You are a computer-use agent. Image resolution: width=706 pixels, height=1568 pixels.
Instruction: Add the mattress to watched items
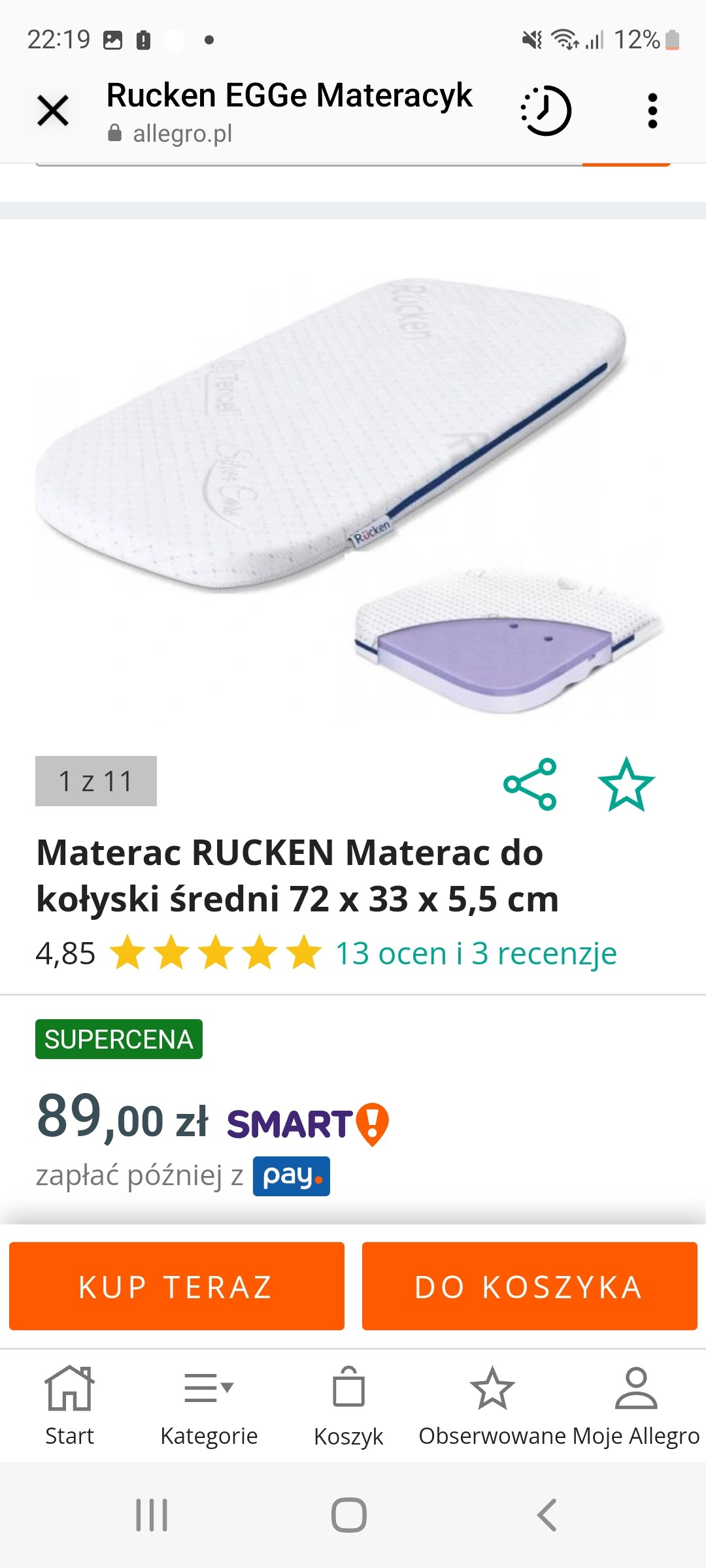(626, 784)
